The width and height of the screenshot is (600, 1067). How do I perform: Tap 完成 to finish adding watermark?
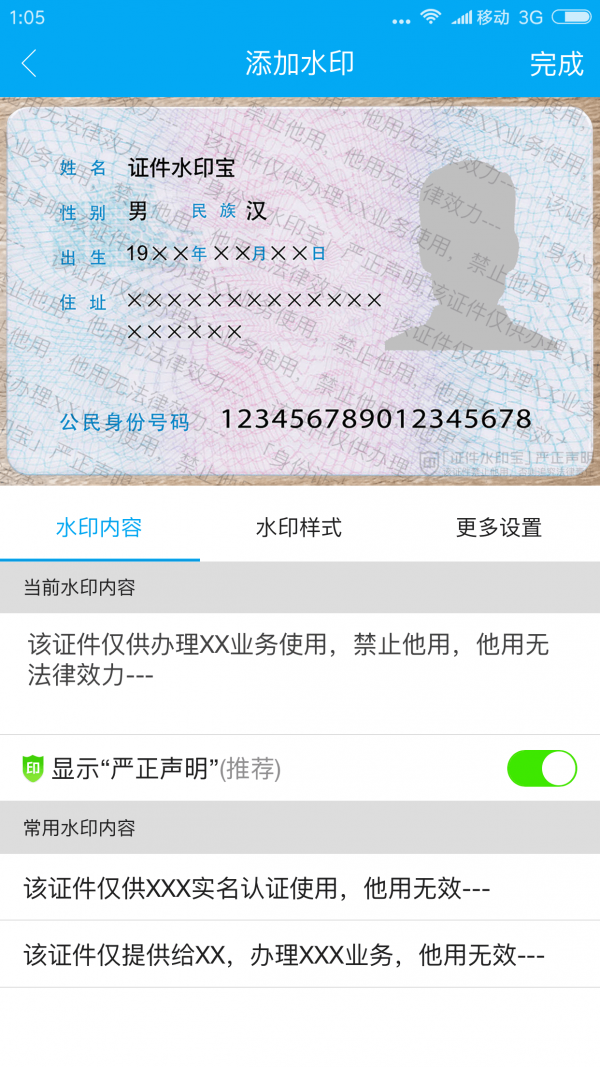556,64
